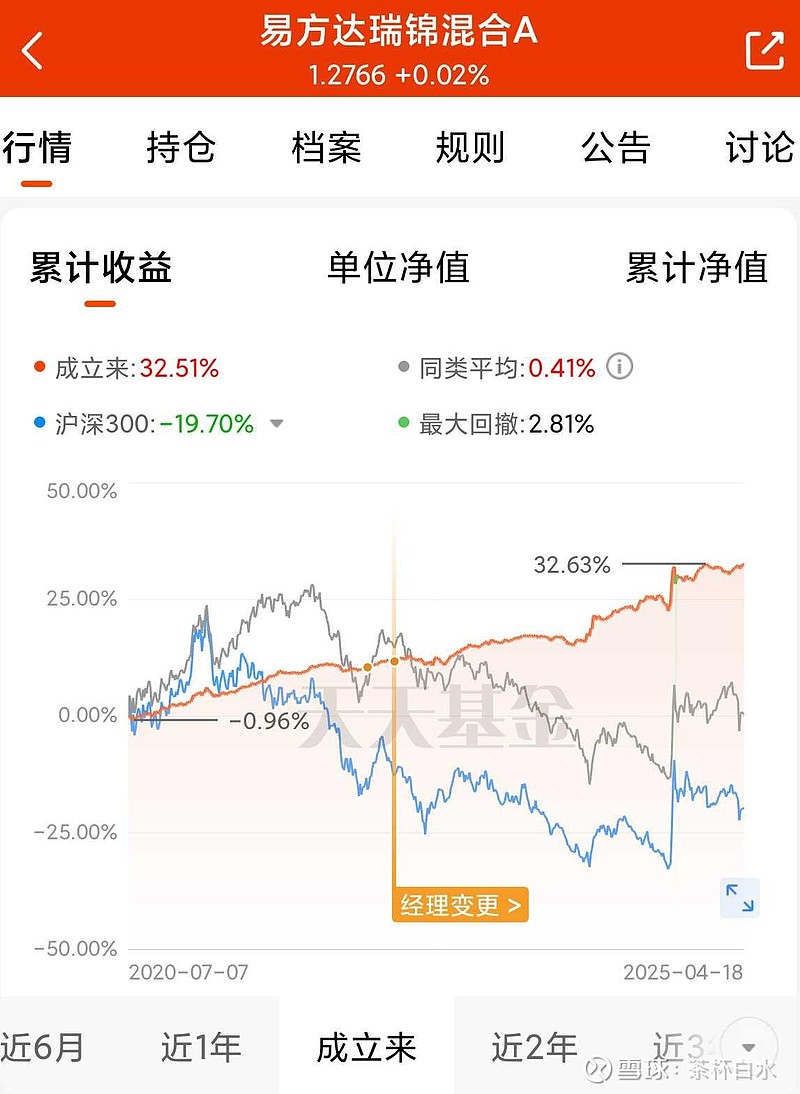Choose the 近1年 time range
800x1094 pixels.
(x=201, y=1046)
